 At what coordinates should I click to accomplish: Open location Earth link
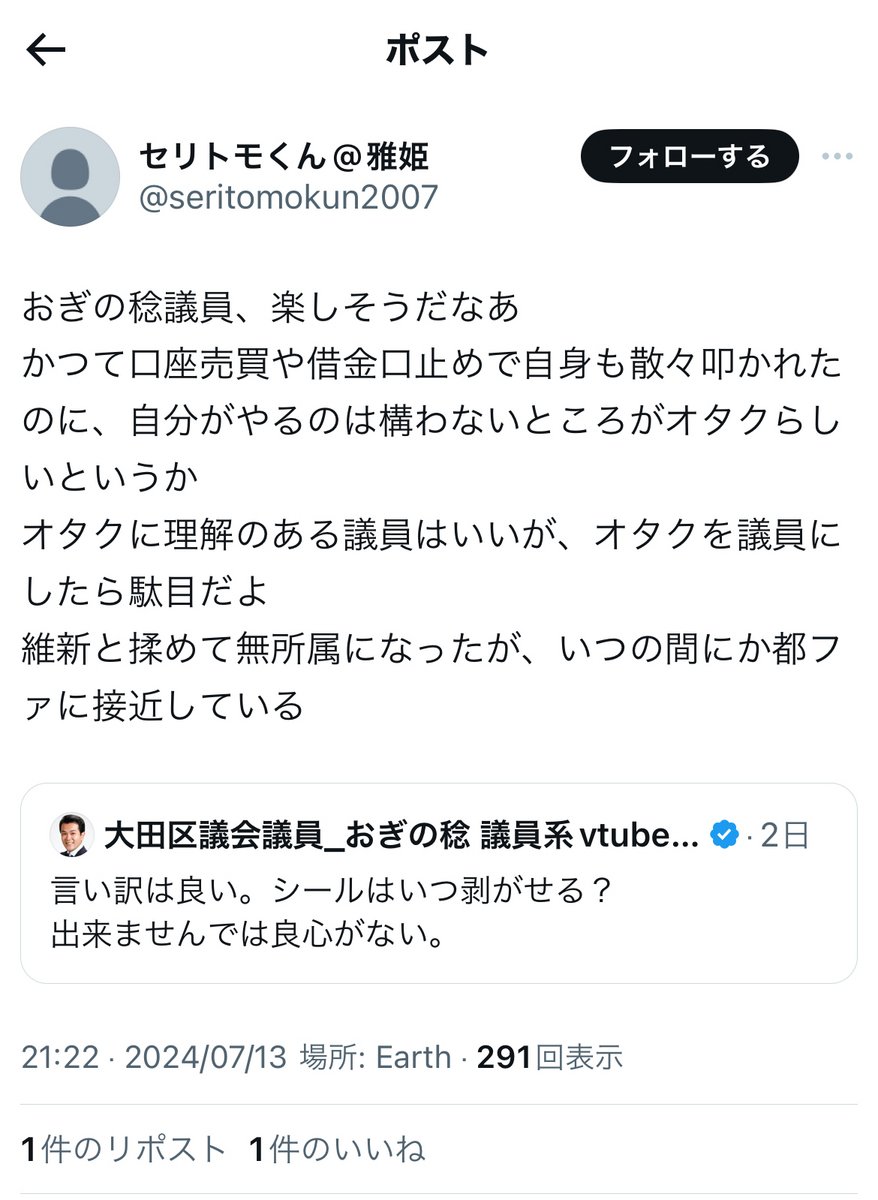pyautogui.click(x=412, y=1057)
